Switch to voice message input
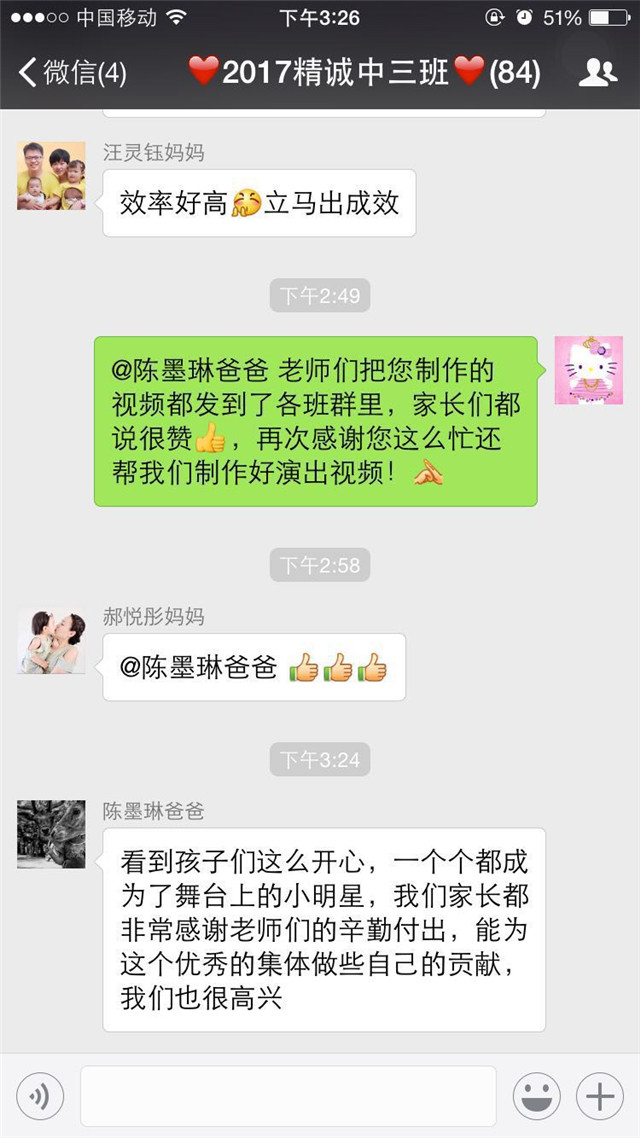Image resolution: width=640 pixels, height=1138 pixels. [x=40, y=1097]
